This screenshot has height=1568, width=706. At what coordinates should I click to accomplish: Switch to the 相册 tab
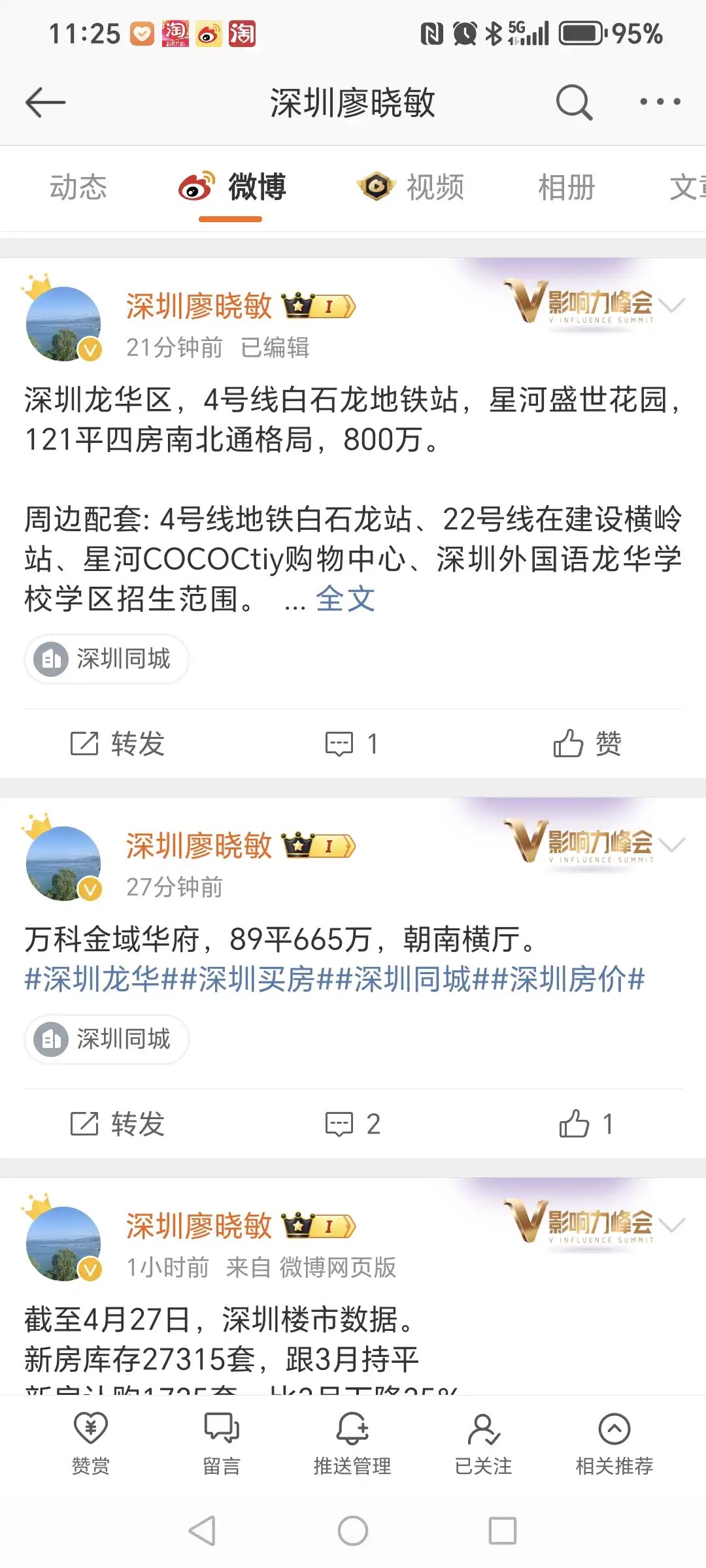[566, 188]
